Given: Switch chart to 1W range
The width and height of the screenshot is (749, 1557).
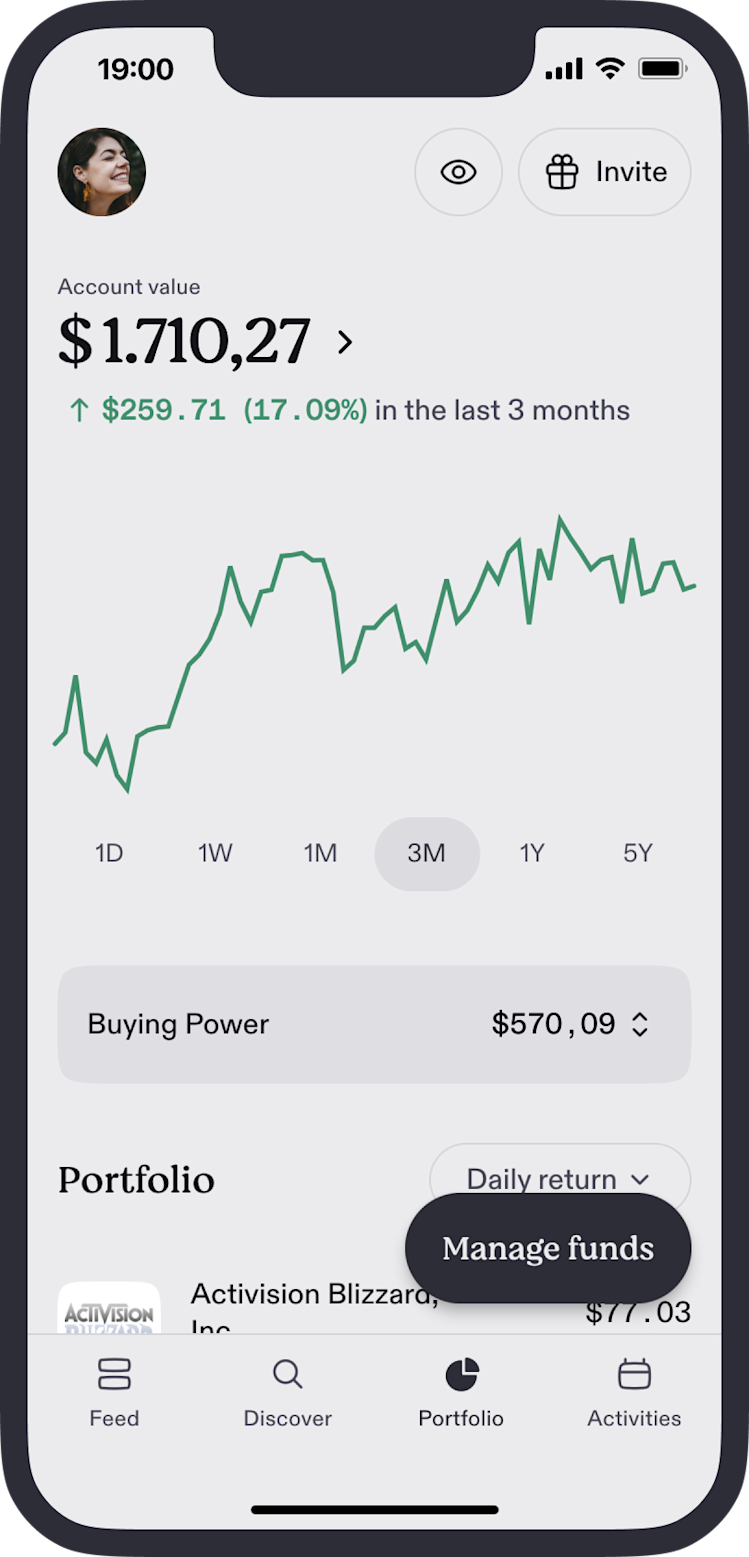Looking at the screenshot, I should (x=215, y=853).
